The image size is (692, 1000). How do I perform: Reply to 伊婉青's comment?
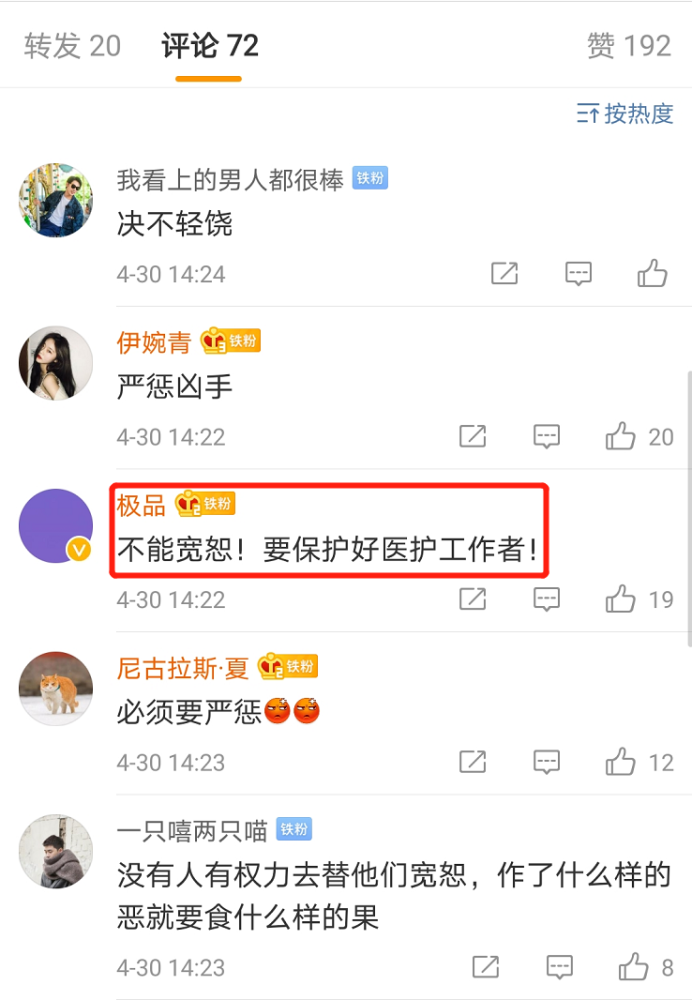(547, 437)
